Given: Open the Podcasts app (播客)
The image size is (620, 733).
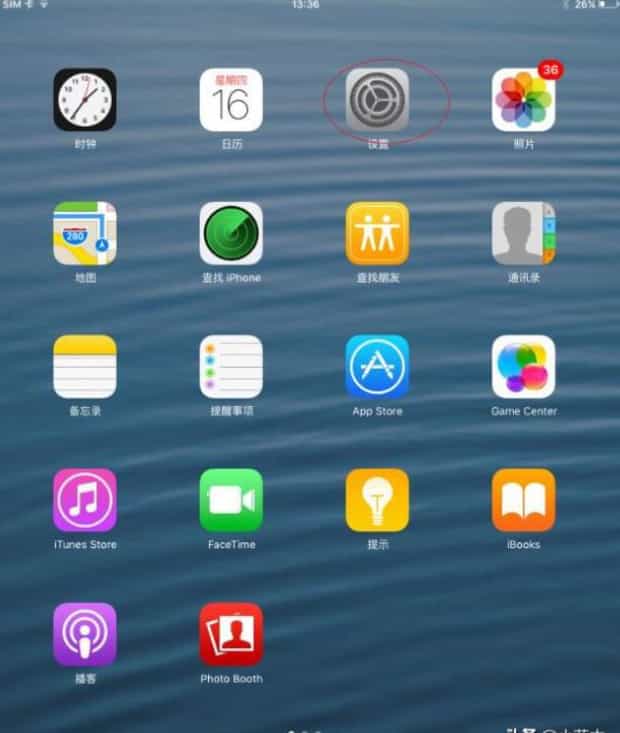Looking at the screenshot, I should tap(85, 634).
